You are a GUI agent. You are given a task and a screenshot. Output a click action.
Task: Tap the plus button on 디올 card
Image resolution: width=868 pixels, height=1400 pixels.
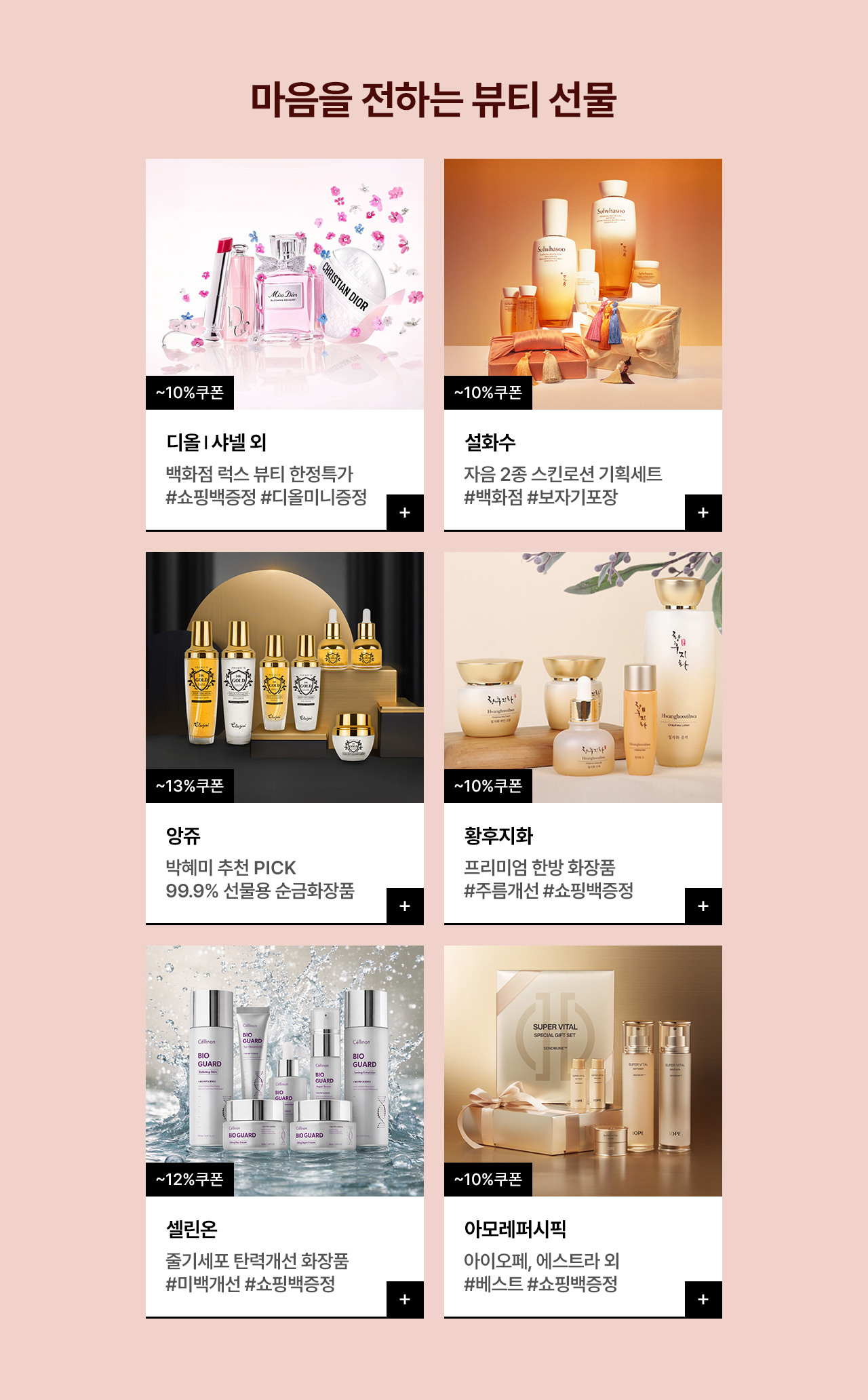pyautogui.click(x=405, y=513)
